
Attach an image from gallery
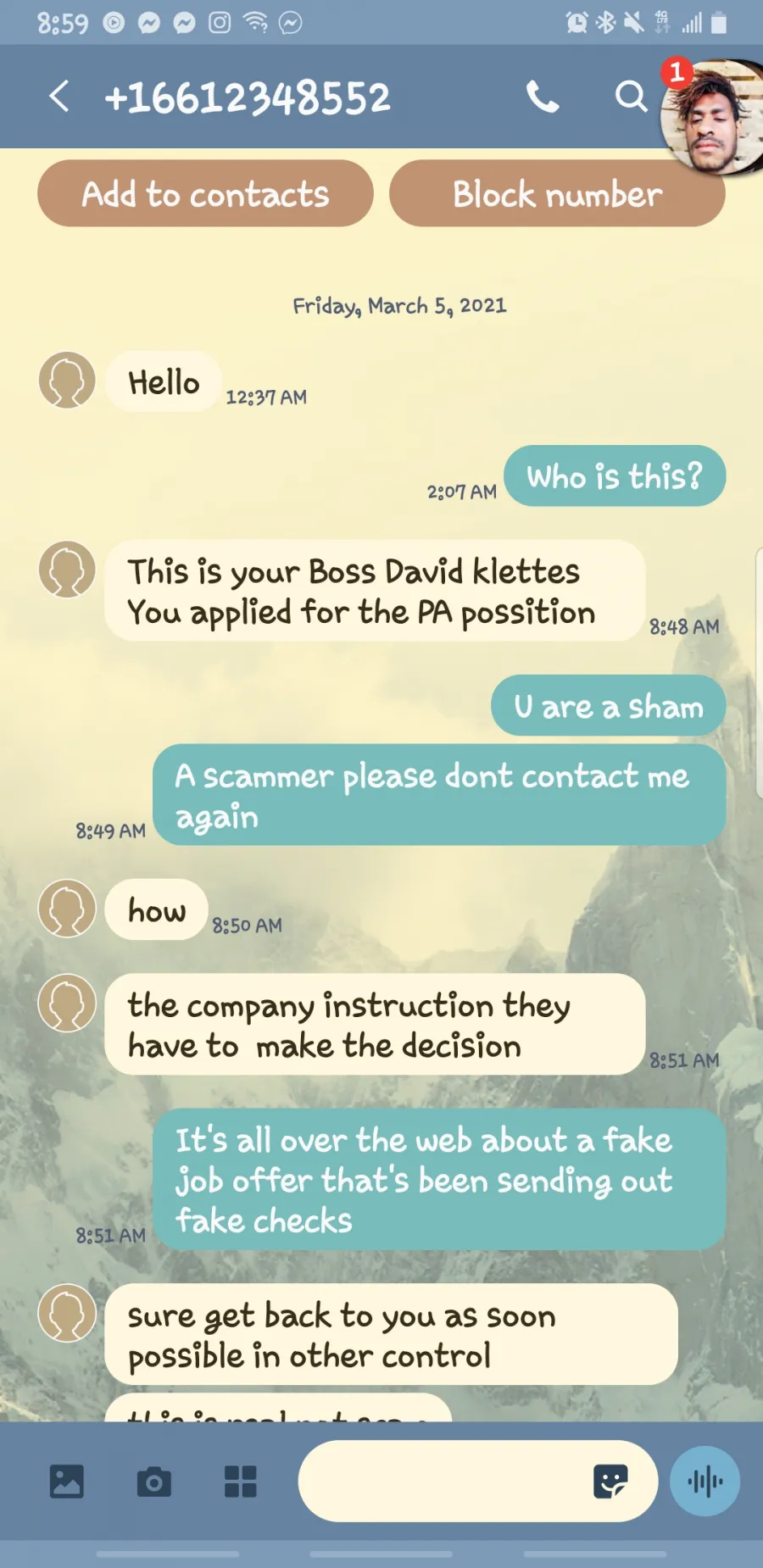(66, 1482)
